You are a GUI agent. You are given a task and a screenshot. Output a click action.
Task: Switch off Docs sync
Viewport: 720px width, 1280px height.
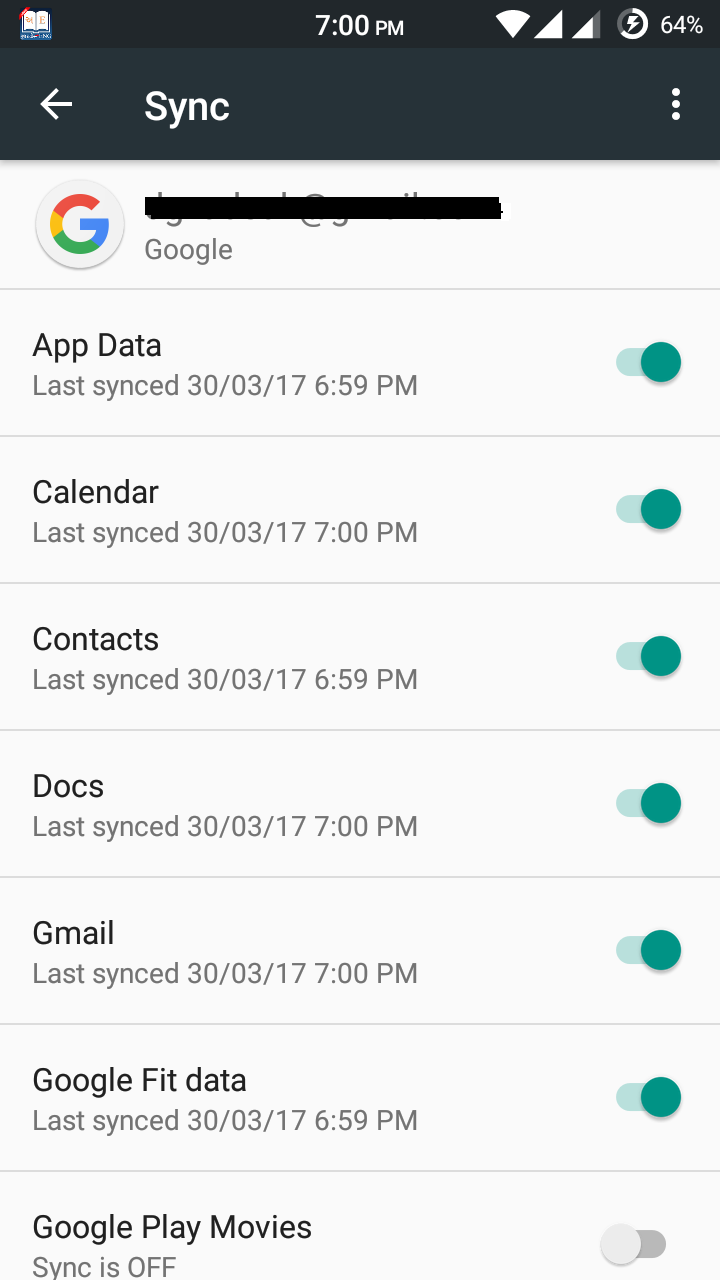(x=648, y=803)
